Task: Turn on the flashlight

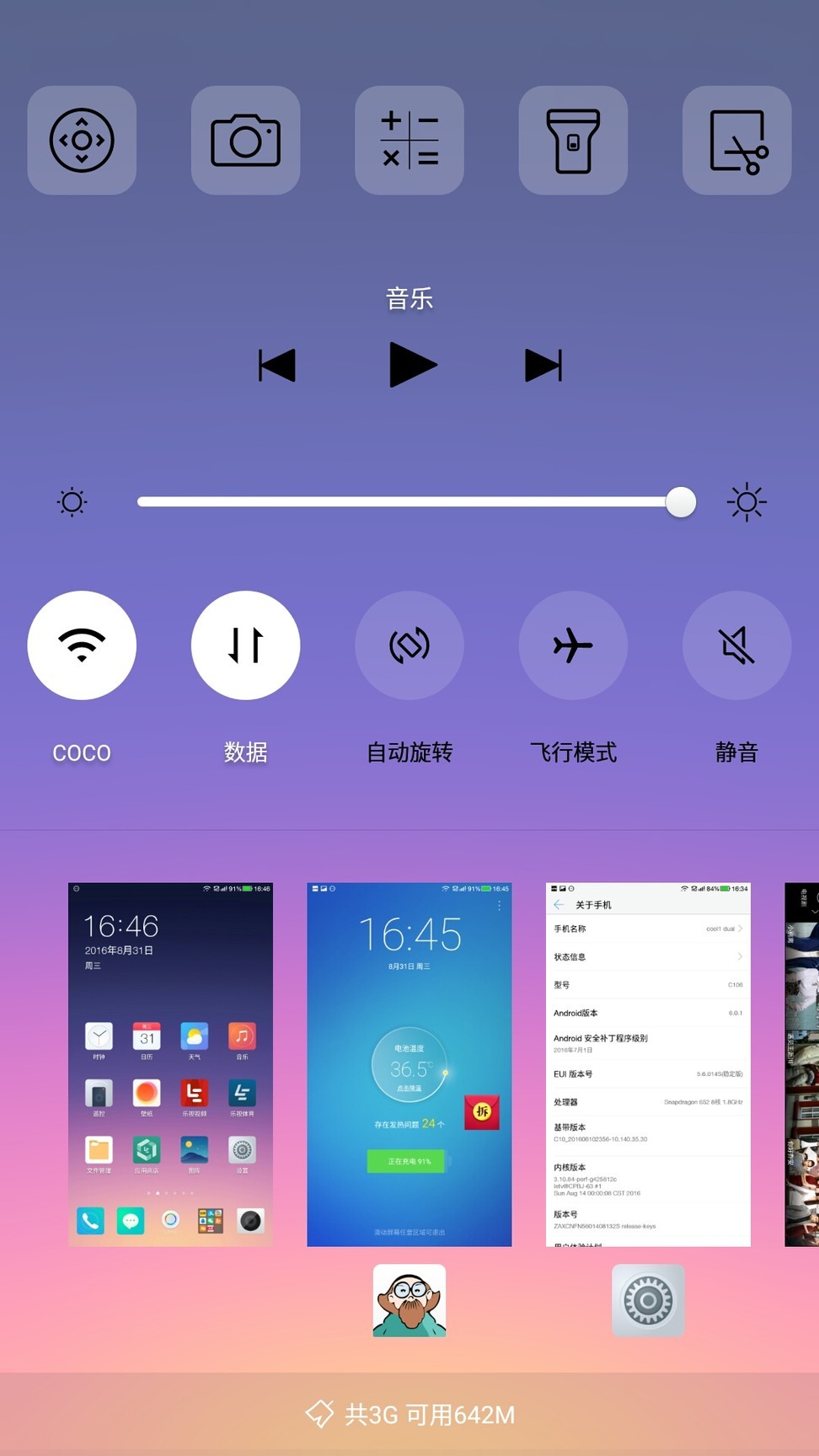Action: coord(573,141)
